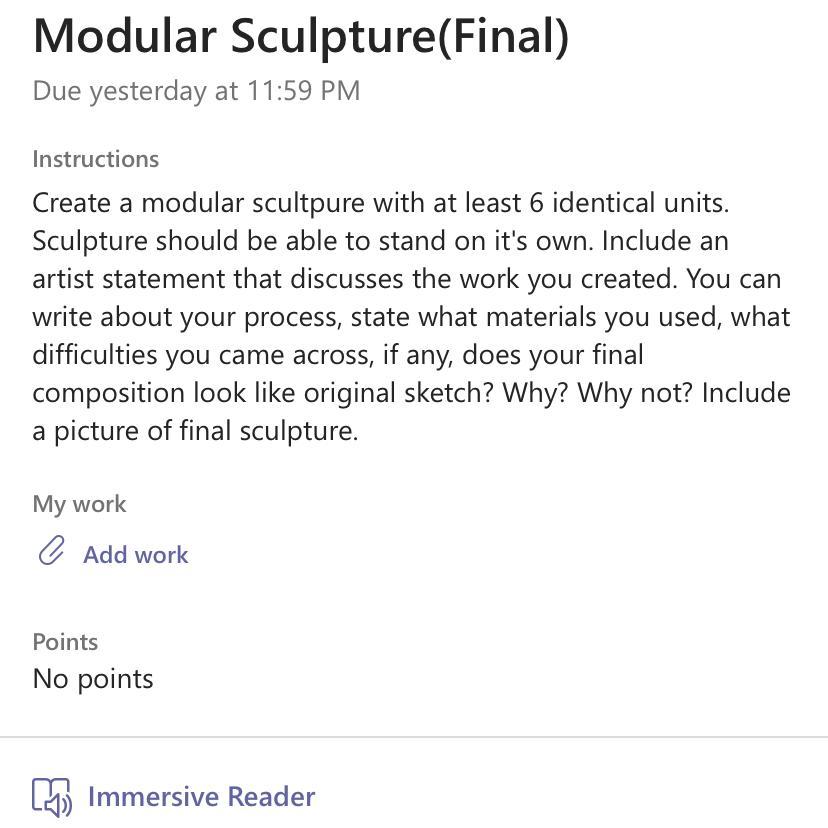828x828 pixels.
Task: Tap Add work to attach a file
Action: pos(134,554)
